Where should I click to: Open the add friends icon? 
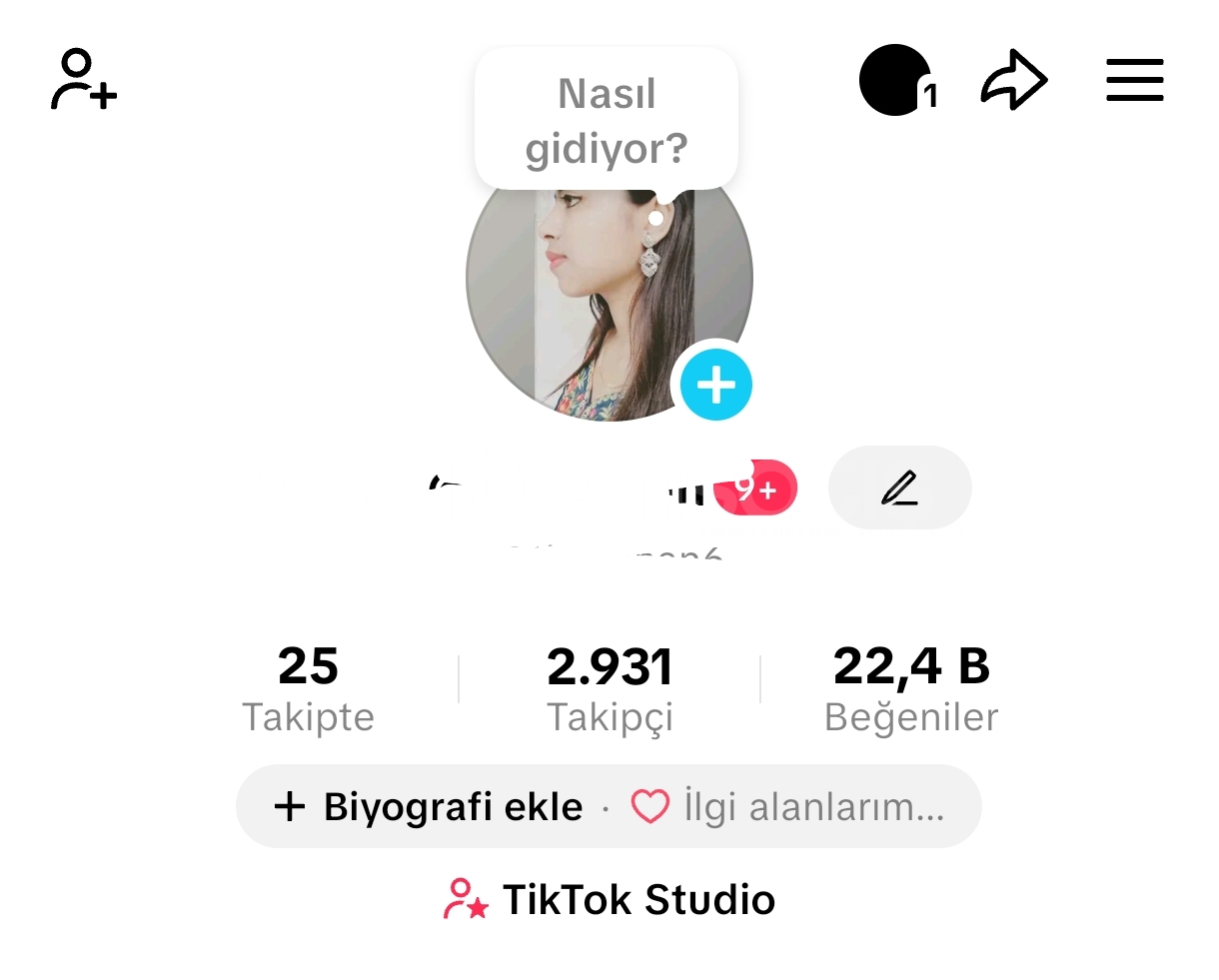[x=84, y=80]
